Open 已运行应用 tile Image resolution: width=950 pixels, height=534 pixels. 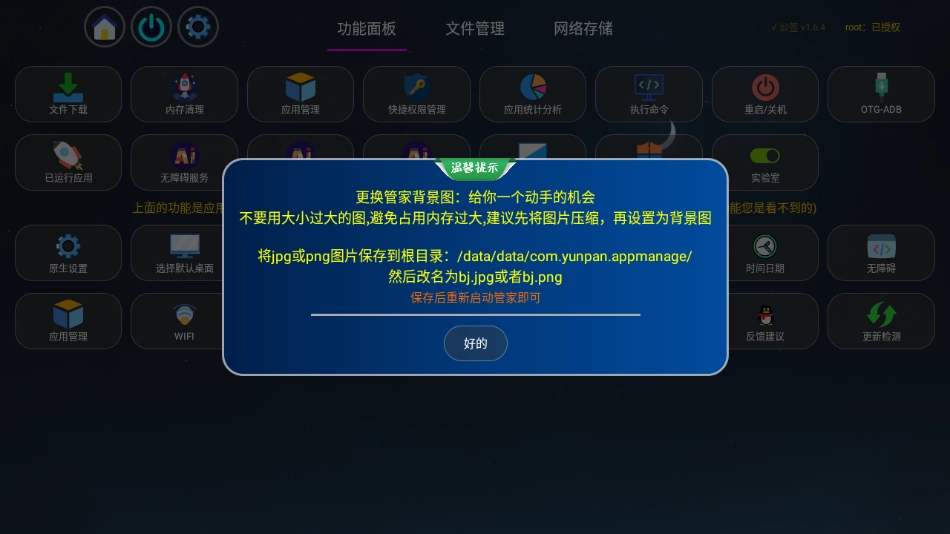68,162
